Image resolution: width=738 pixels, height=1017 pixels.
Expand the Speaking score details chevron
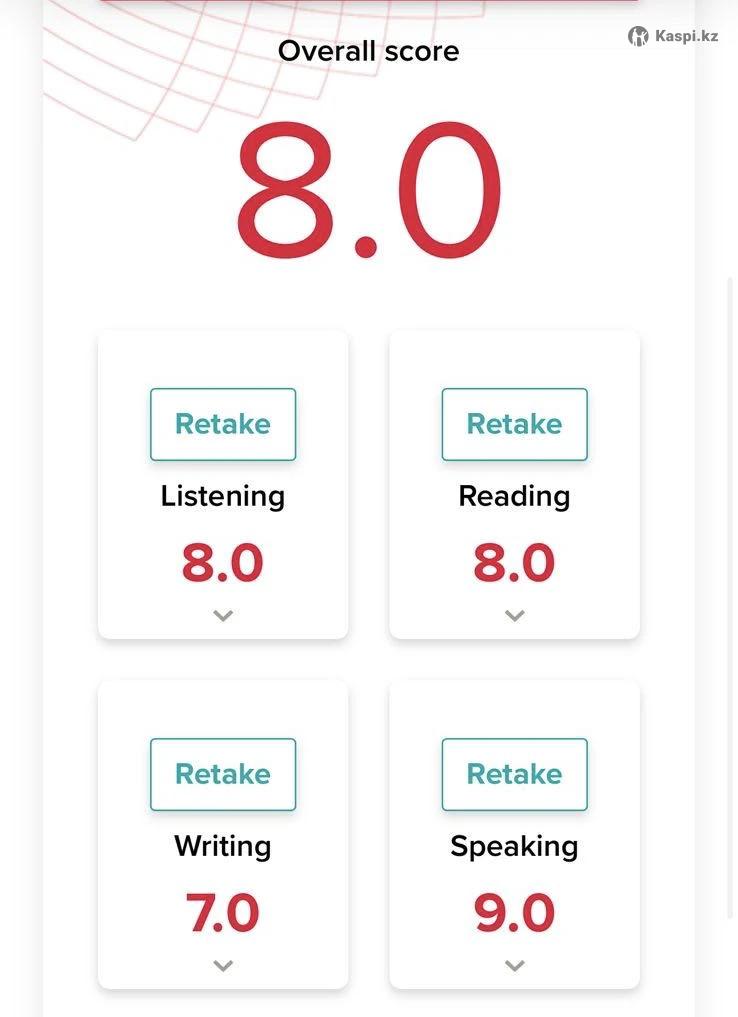tap(514, 966)
